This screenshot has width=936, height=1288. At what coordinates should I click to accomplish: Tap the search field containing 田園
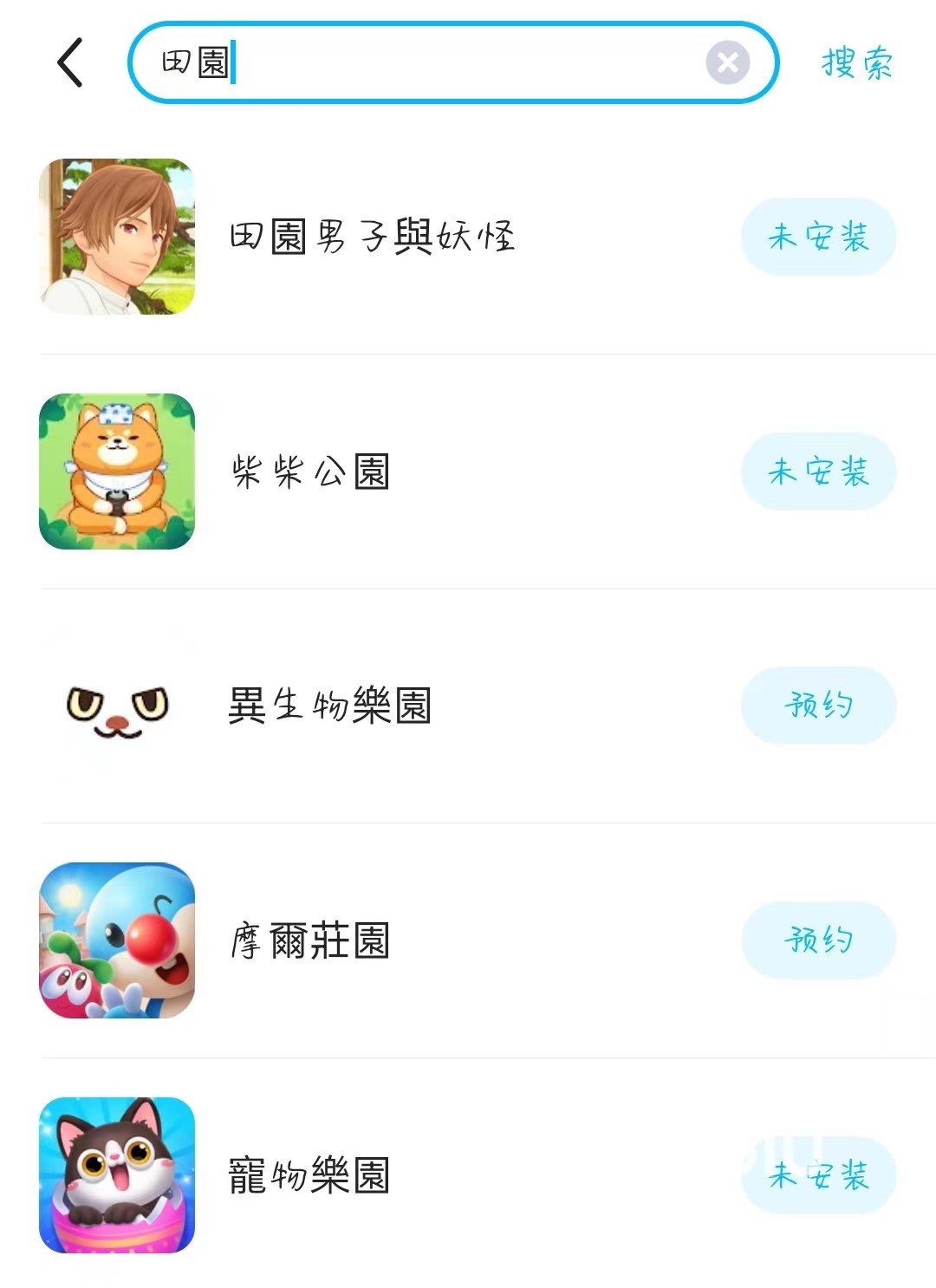(433, 62)
